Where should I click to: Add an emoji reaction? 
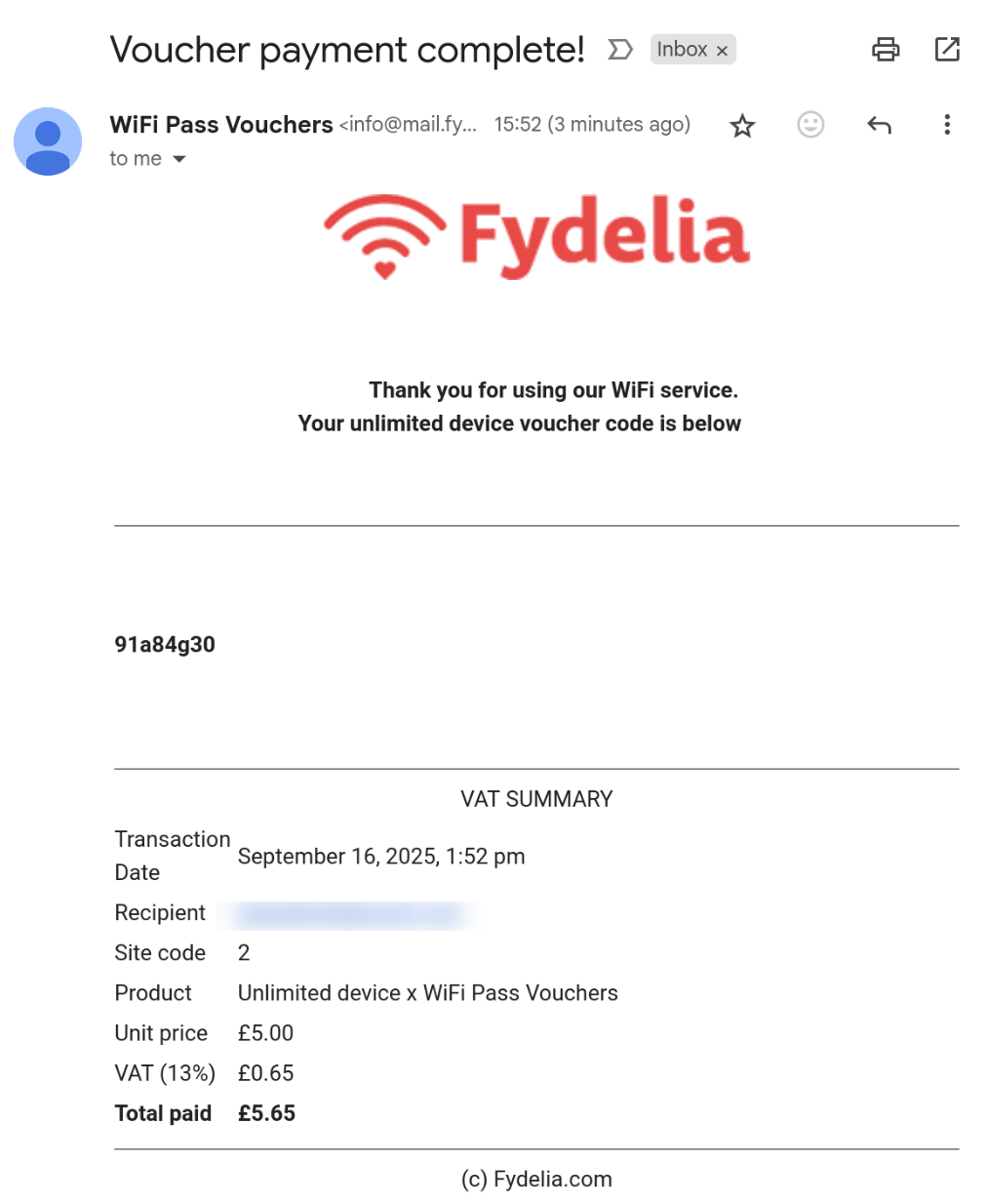(x=809, y=125)
